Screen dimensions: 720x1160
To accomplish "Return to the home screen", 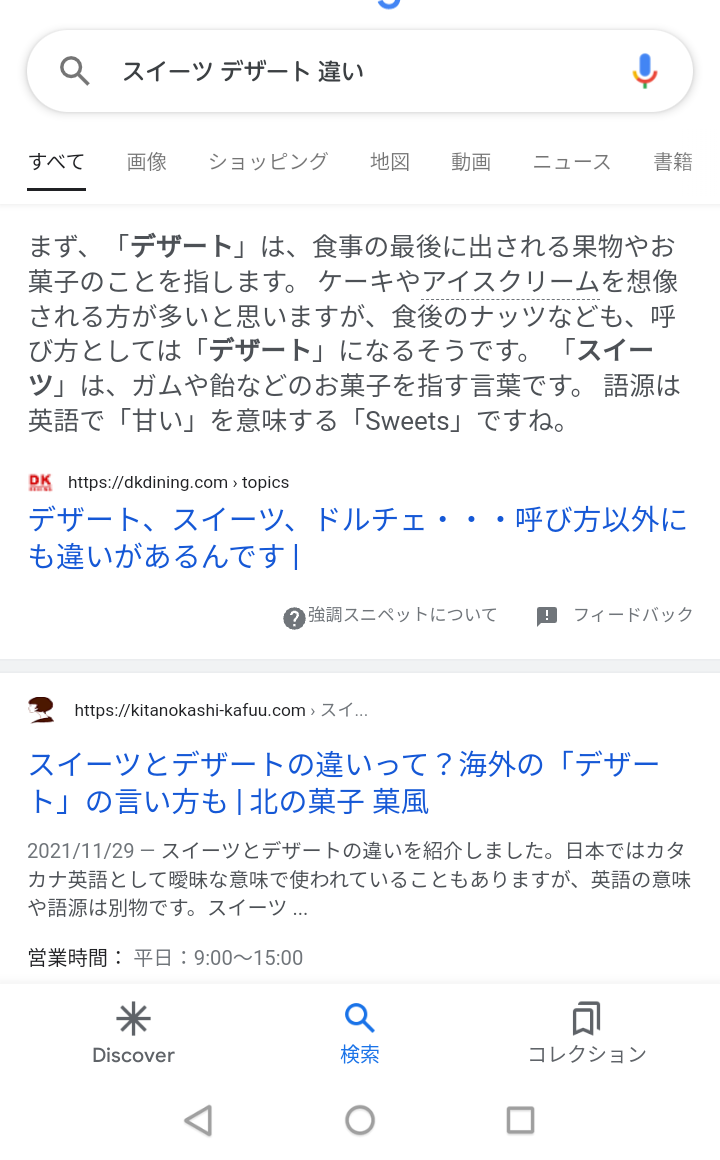I will click(x=360, y=1120).
